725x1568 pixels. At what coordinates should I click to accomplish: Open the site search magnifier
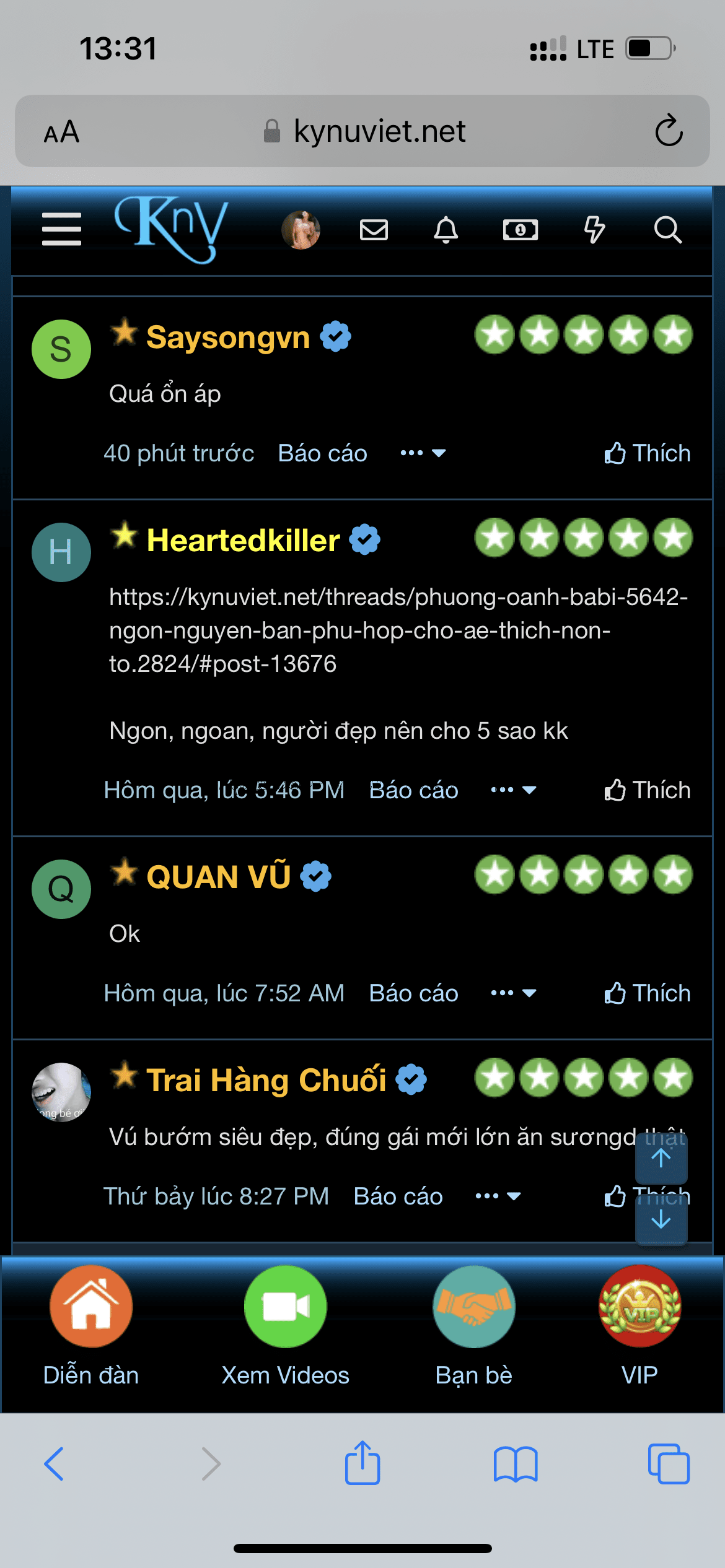(667, 230)
